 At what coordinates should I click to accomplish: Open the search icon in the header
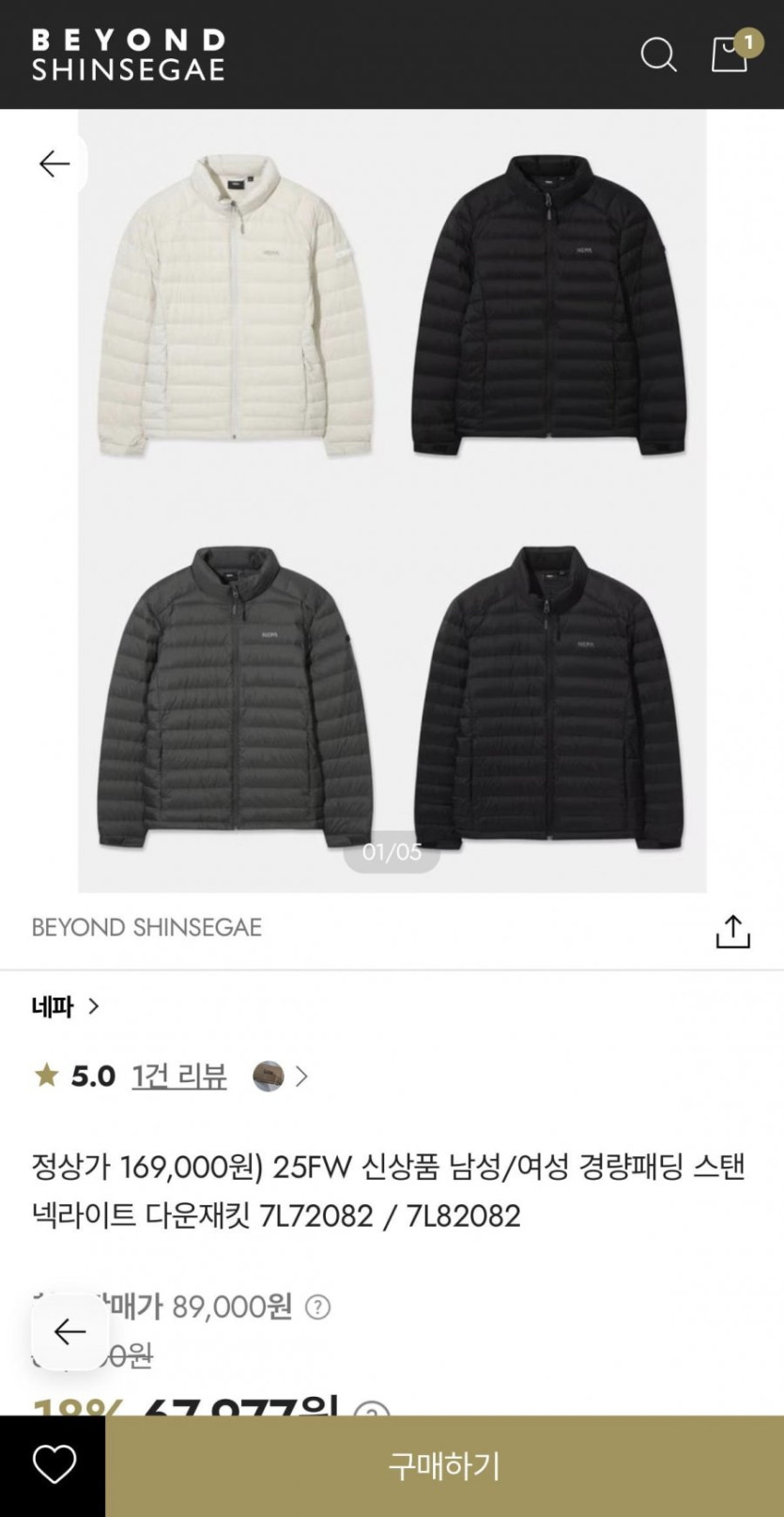658,54
